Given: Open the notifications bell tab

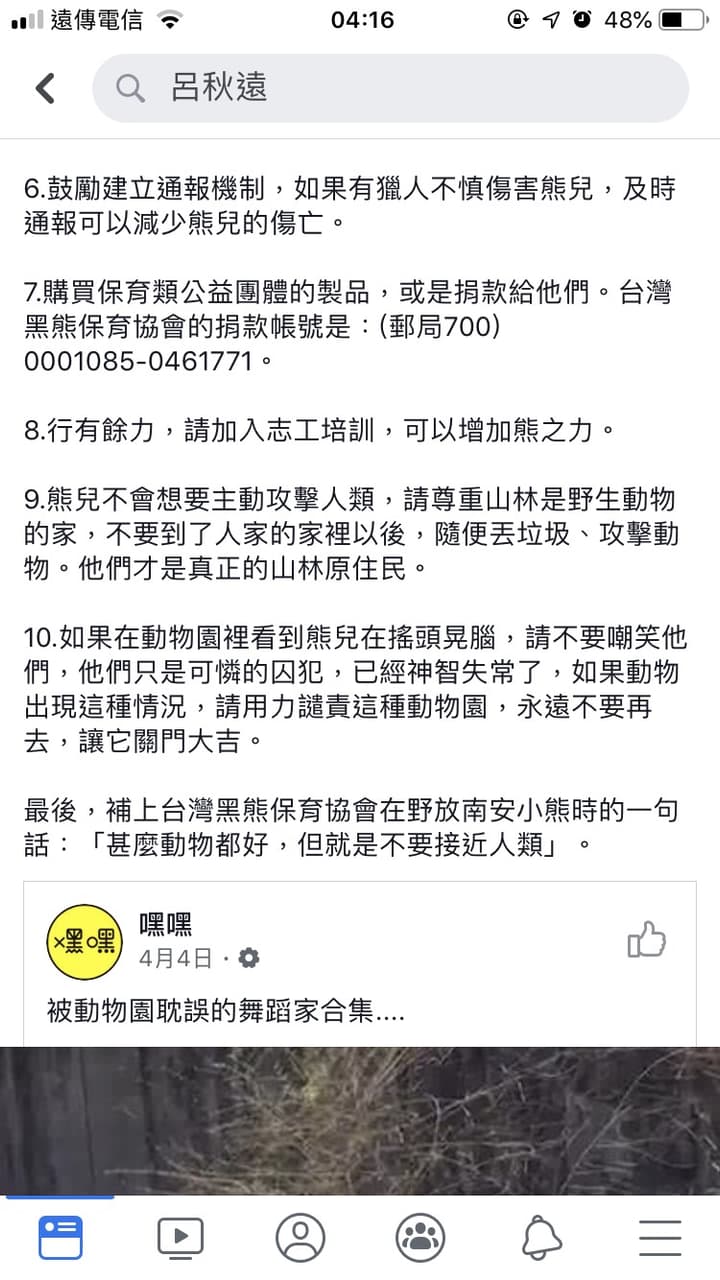Looking at the screenshot, I should pyautogui.click(x=541, y=1238).
